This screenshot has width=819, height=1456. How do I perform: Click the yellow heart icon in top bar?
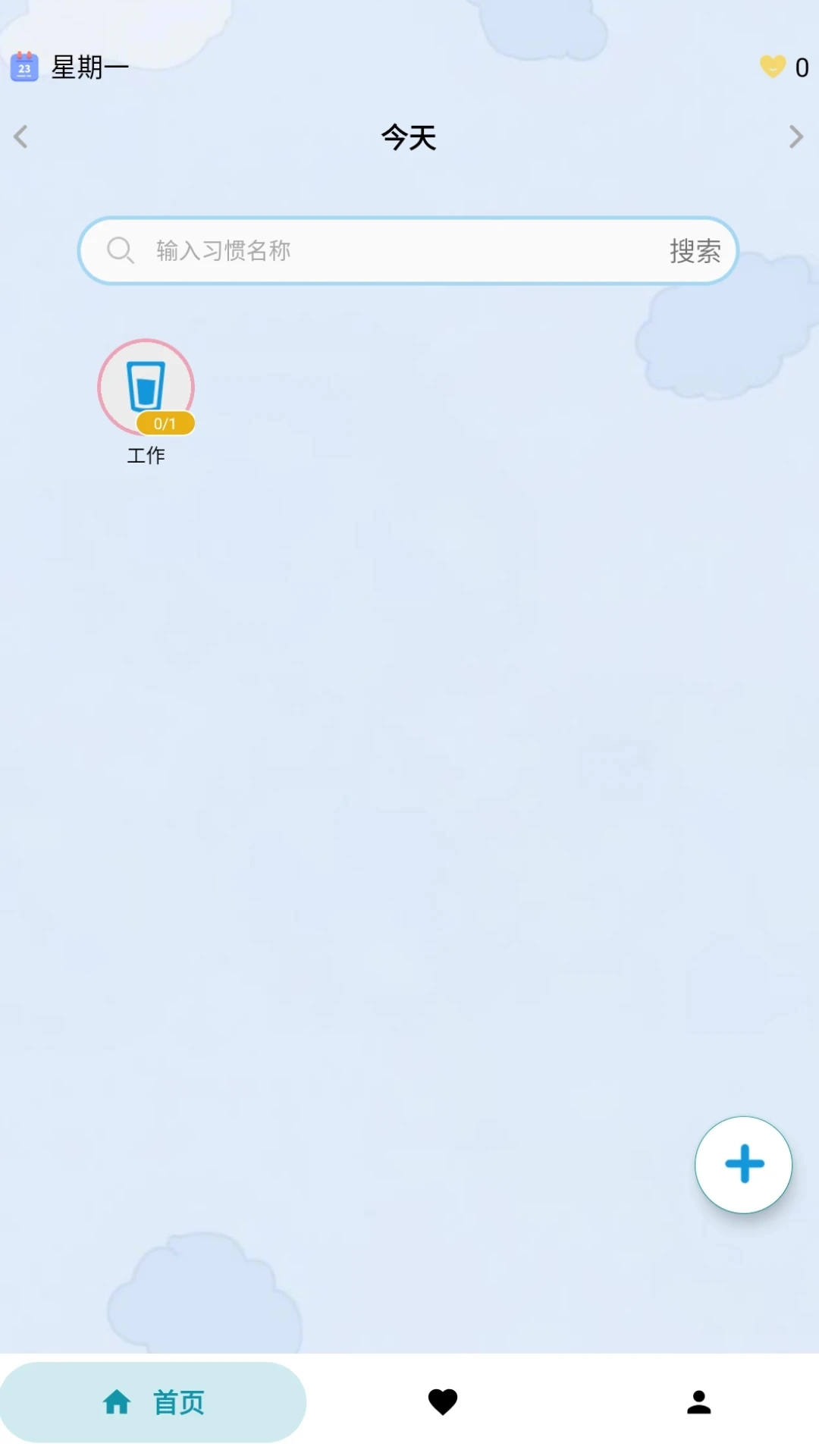coord(771,67)
